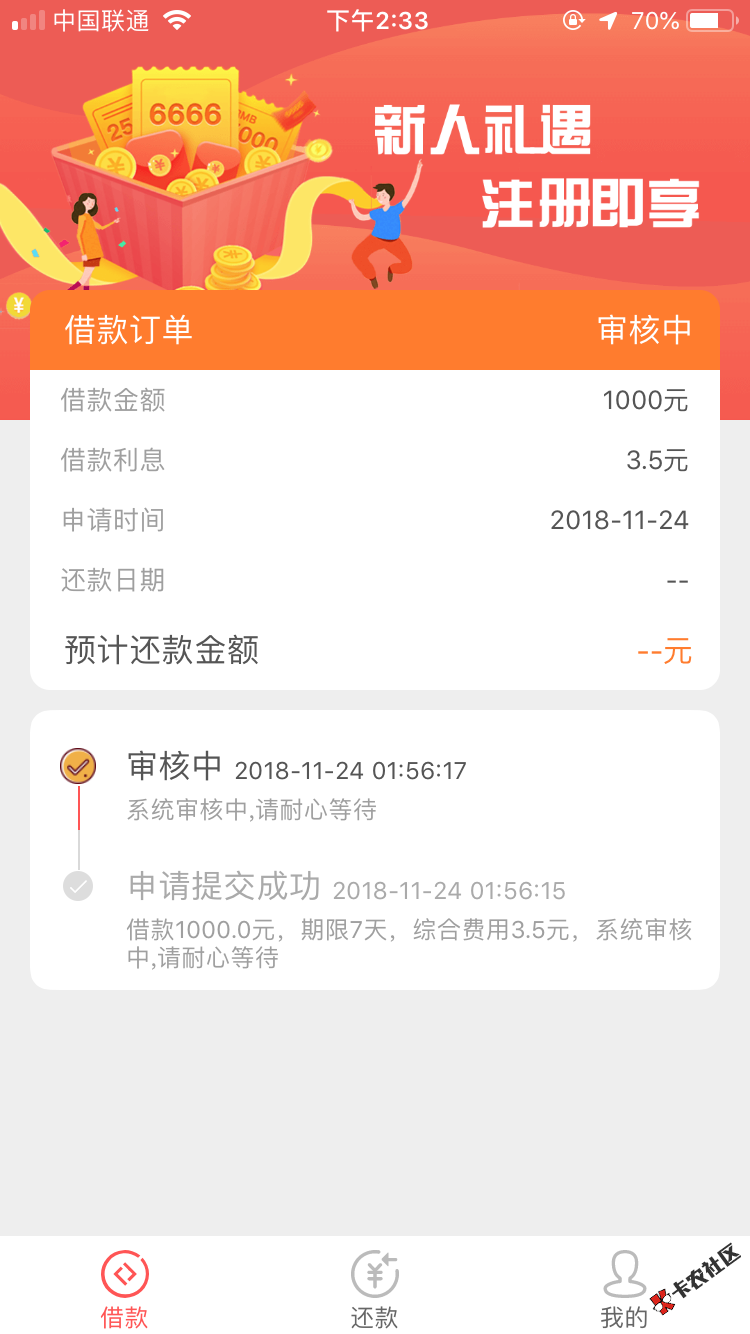This screenshot has width=750, height=1334.
Task: Open the 还款 tab
Action: point(375,1288)
